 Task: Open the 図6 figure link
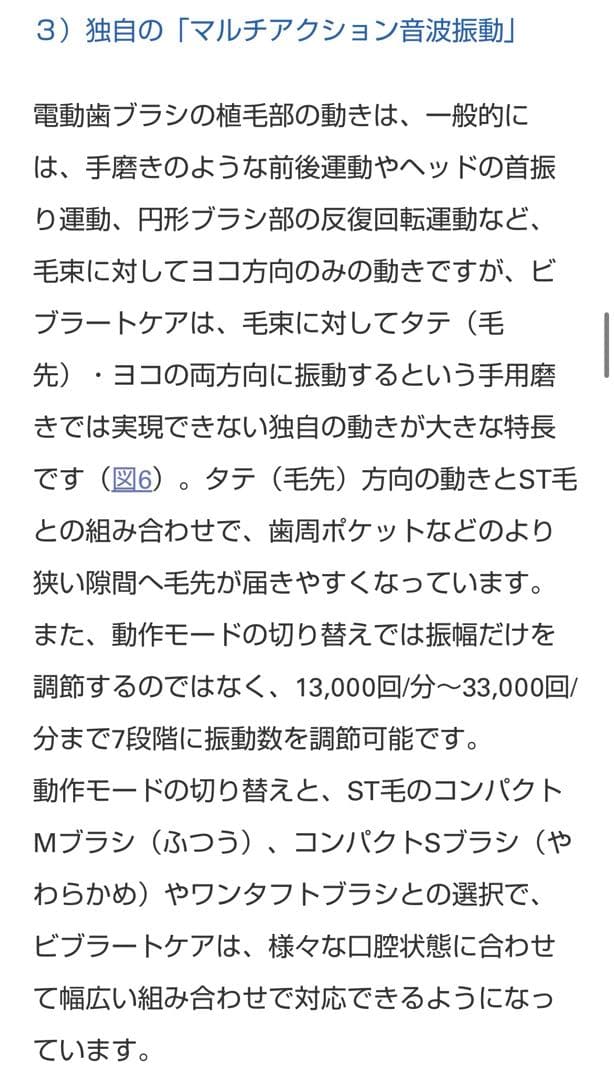(131, 480)
